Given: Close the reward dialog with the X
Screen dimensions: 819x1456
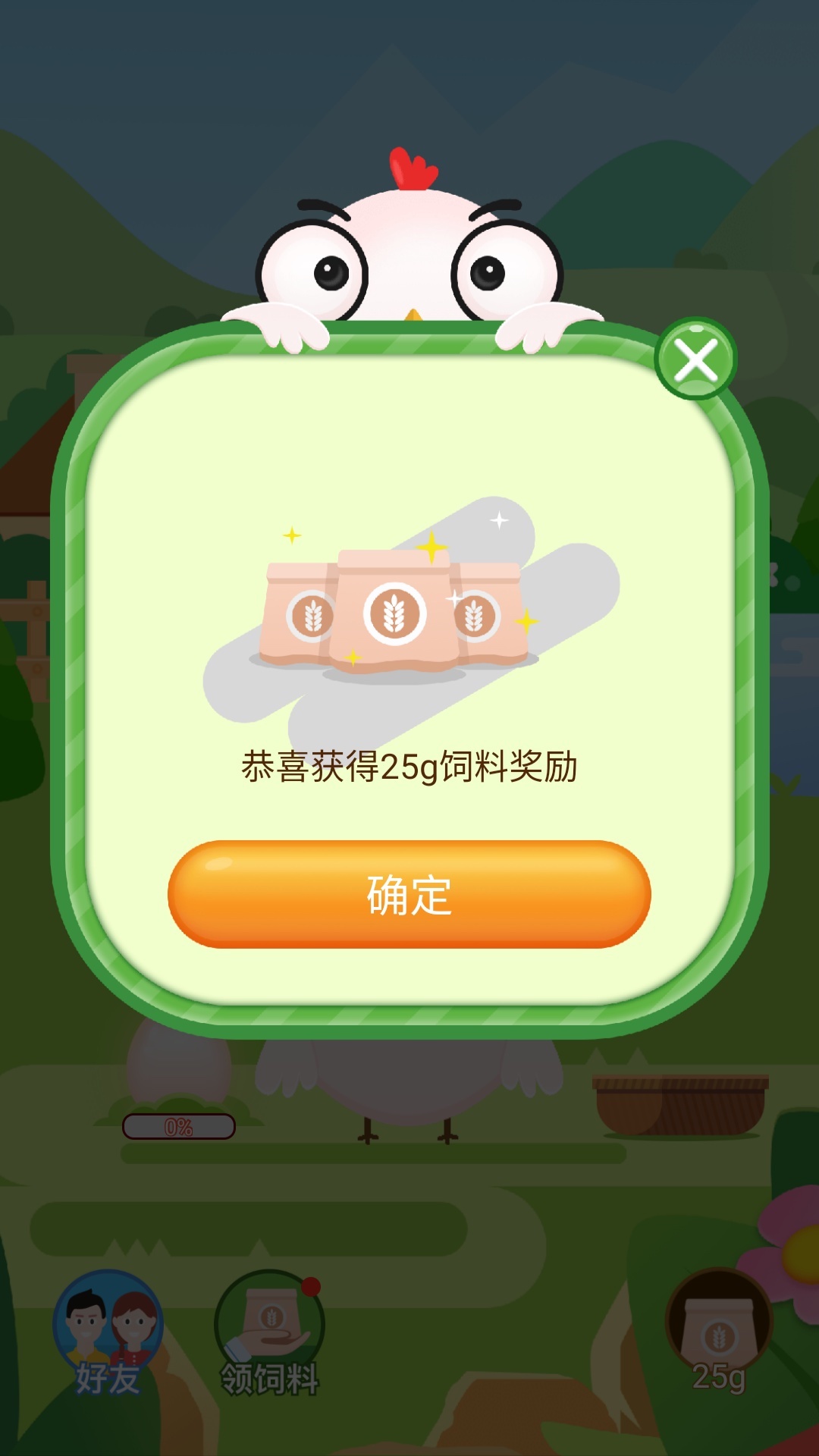Looking at the screenshot, I should 695,359.
